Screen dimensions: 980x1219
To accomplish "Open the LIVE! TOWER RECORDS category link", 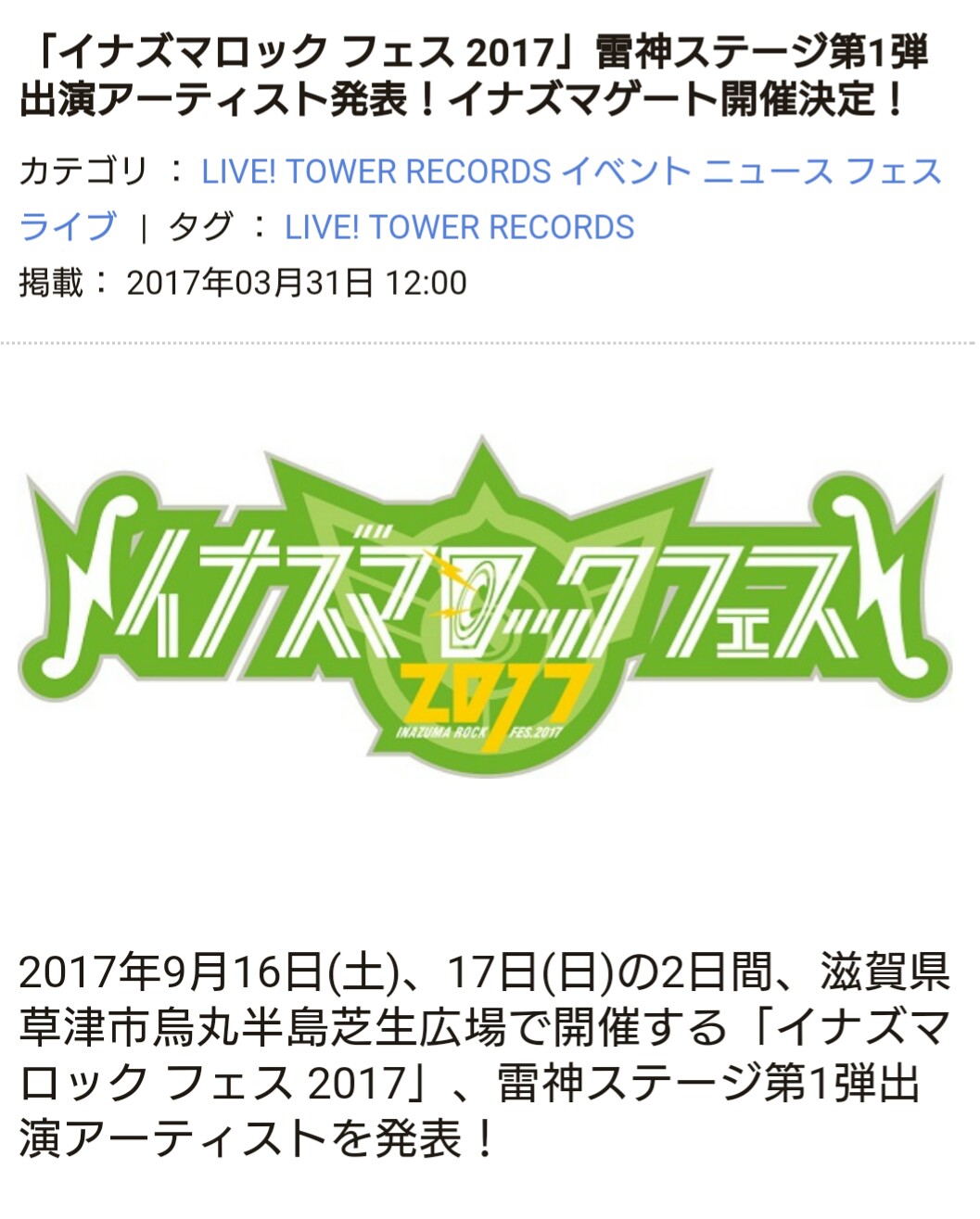I will pos(376,172).
